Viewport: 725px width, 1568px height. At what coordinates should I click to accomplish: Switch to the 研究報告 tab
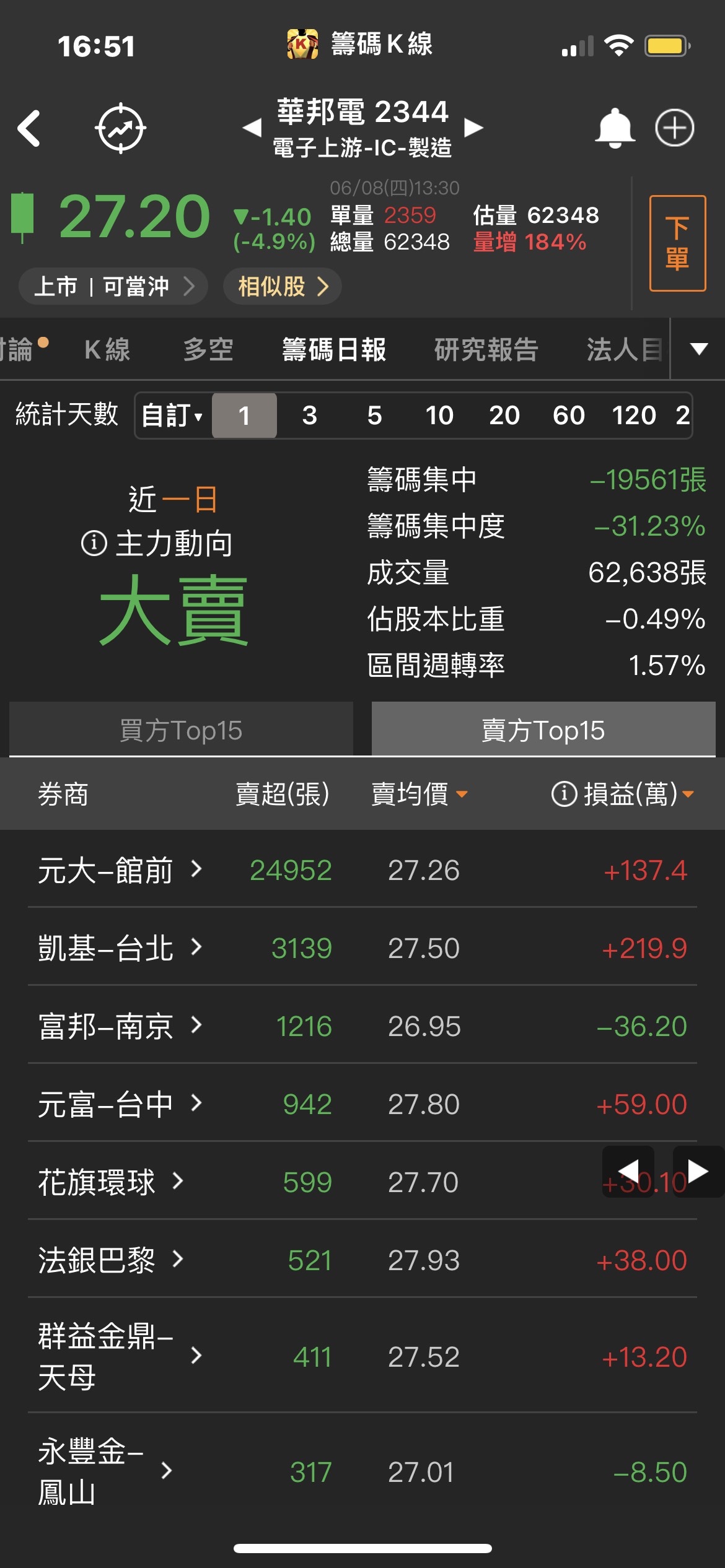(486, 349)
